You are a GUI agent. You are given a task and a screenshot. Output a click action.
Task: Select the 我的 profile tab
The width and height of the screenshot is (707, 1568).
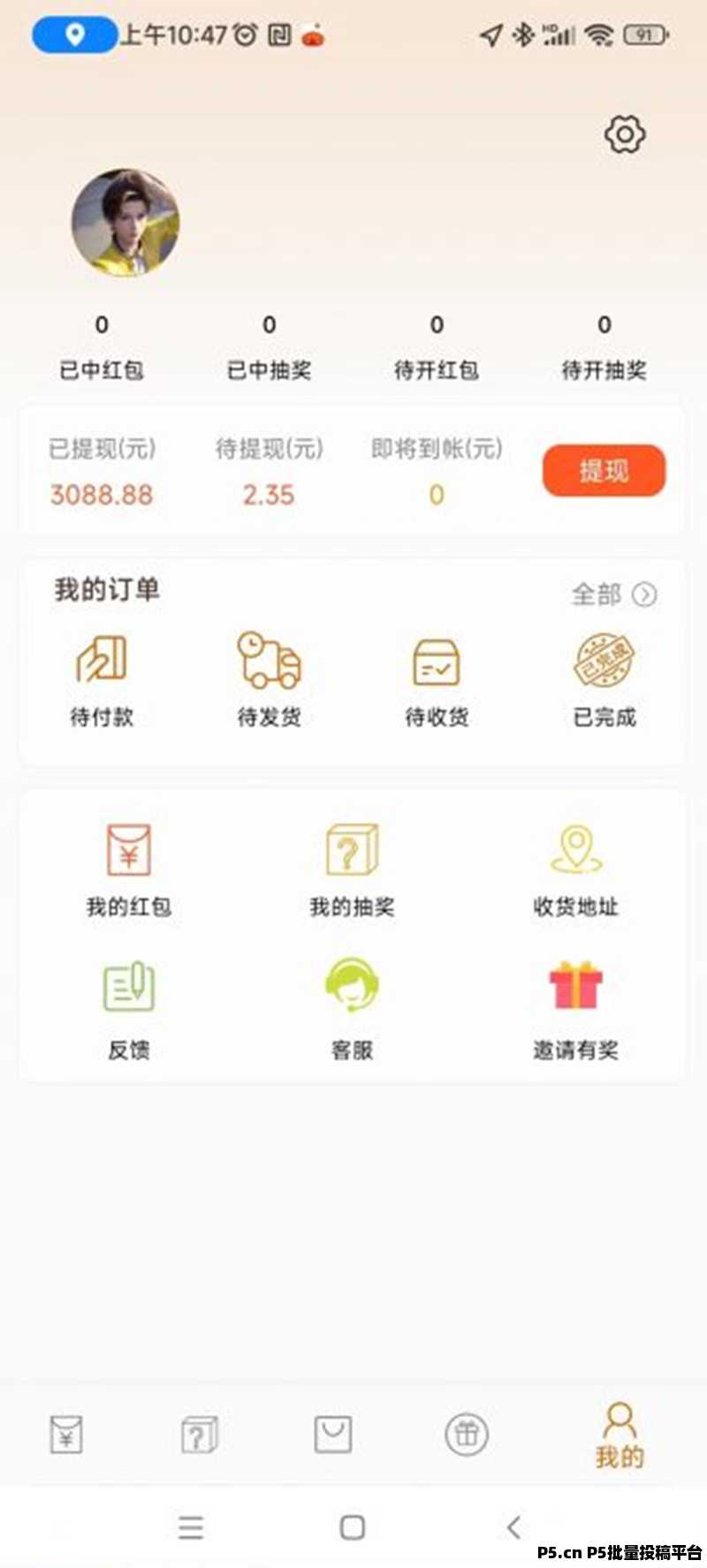[x=619, y=1436]
